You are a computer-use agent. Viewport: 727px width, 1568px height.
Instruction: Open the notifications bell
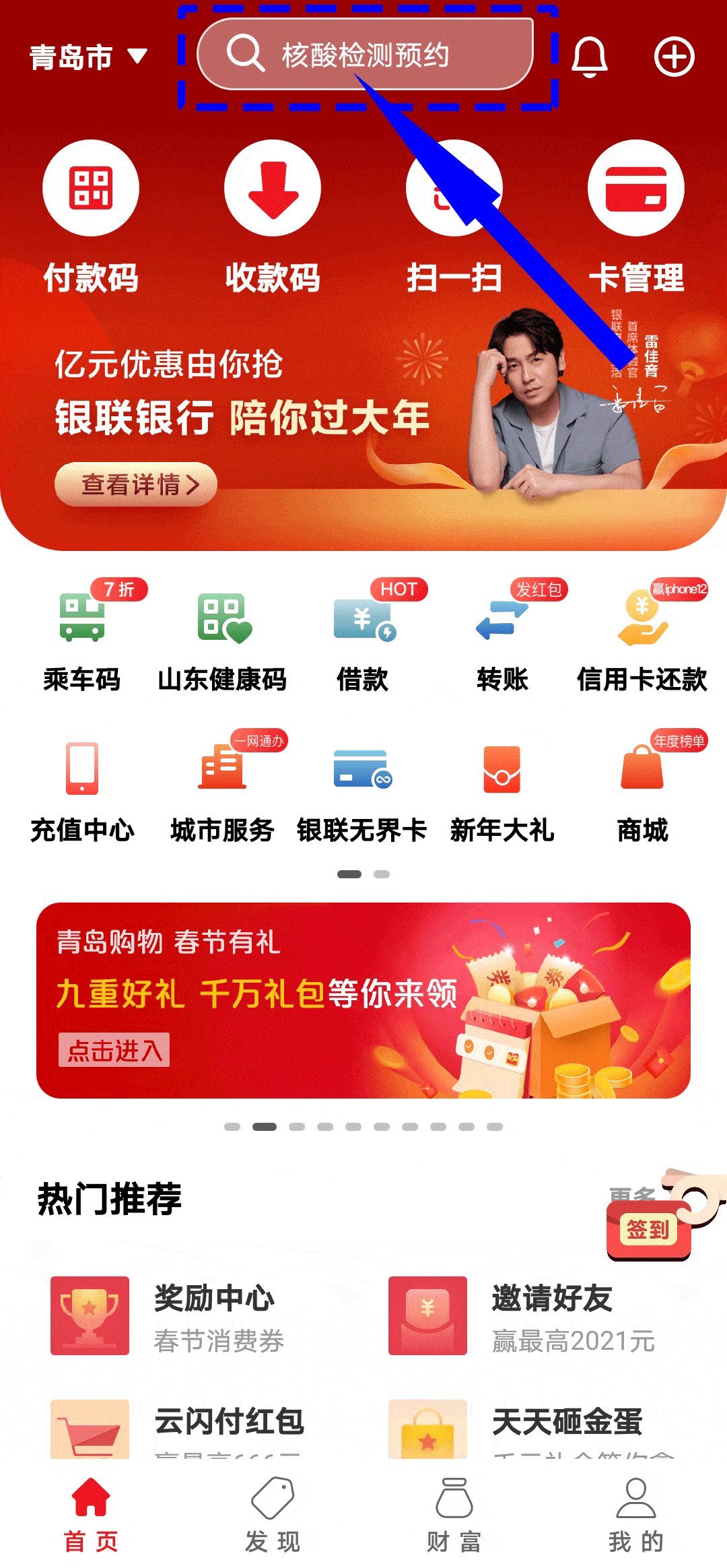point(589,57)
